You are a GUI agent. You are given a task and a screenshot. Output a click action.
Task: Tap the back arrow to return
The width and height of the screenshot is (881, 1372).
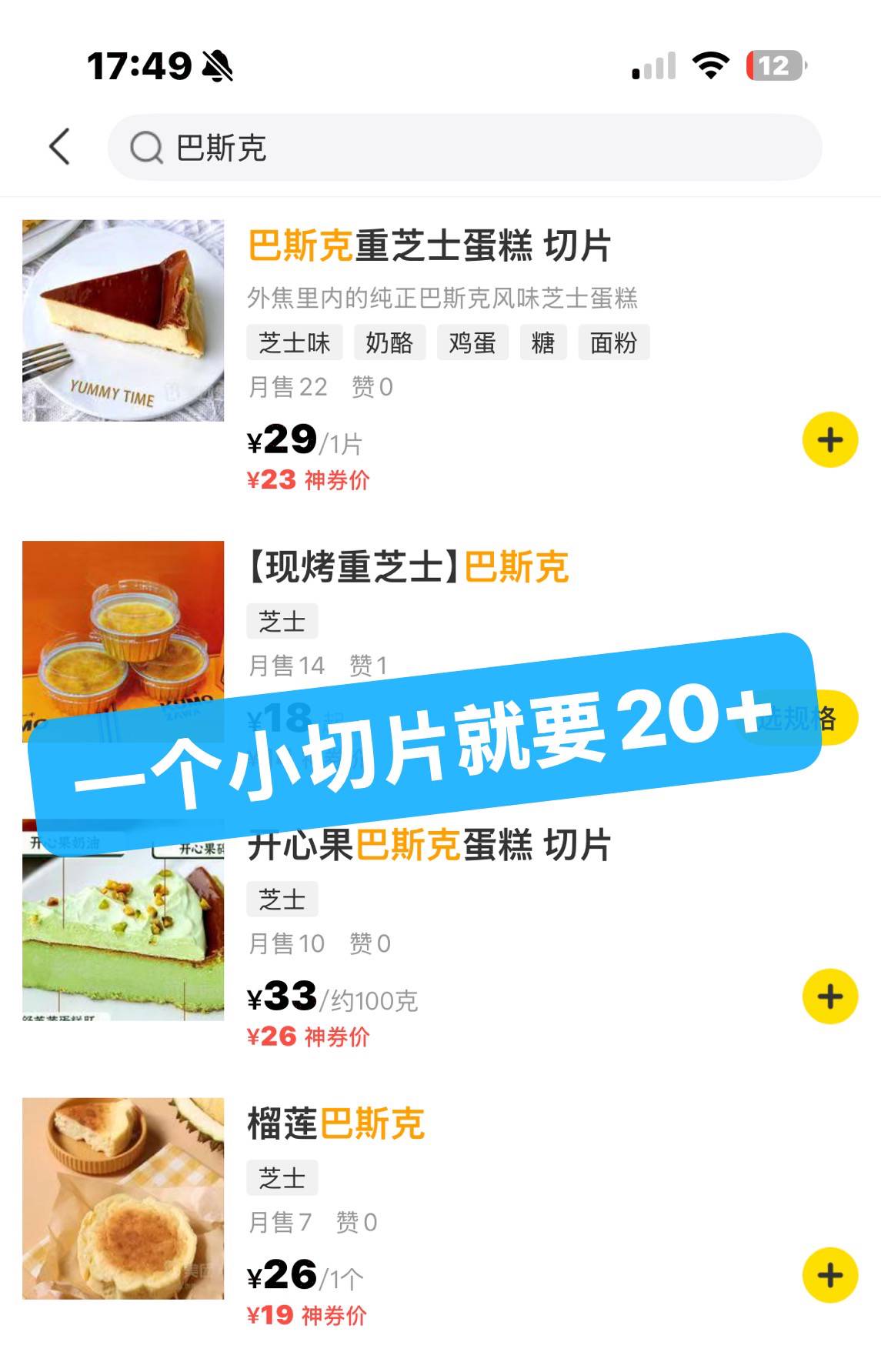click(x=58, y=145)
